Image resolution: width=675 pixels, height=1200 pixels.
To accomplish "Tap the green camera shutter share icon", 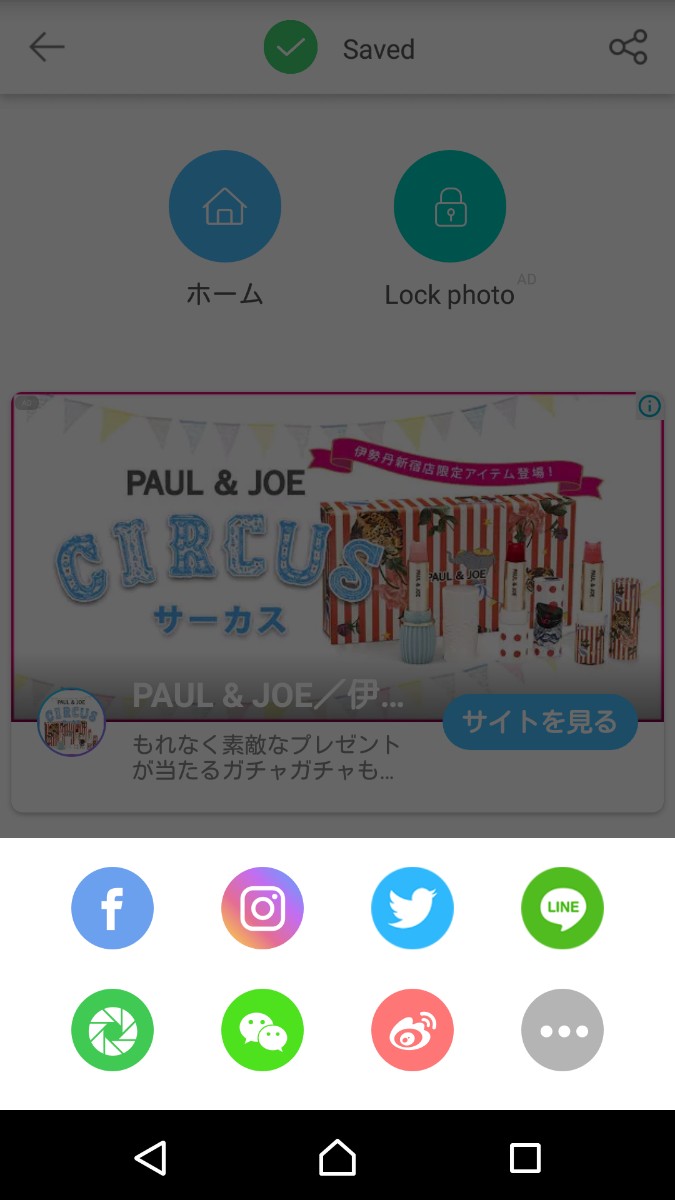I will (x=112, y=1030).
